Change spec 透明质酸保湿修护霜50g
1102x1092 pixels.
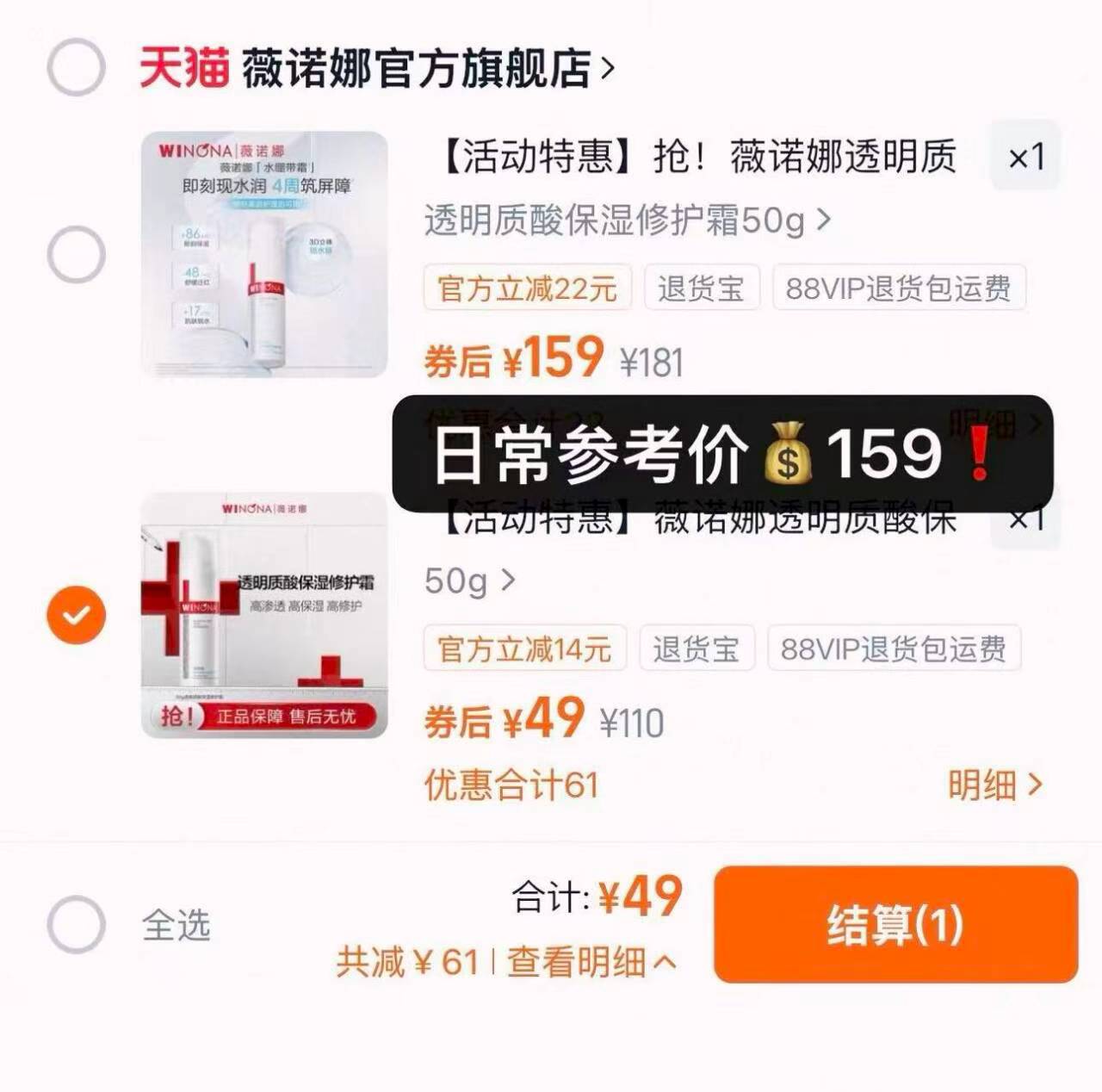pos(627,220)
